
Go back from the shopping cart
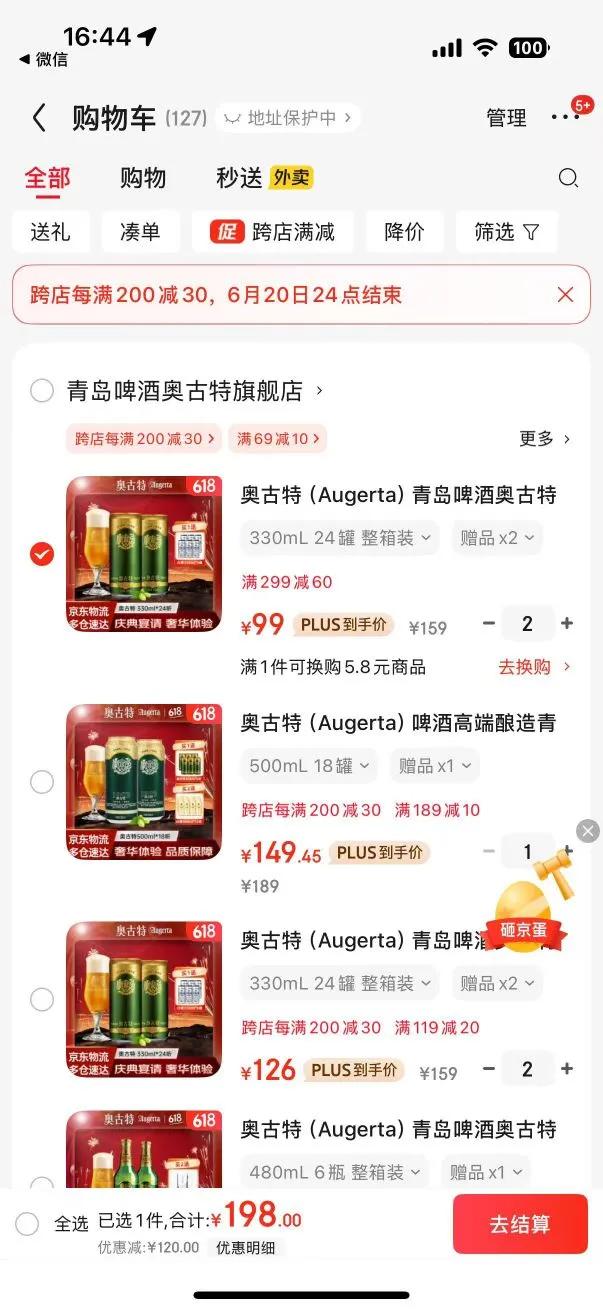(39, 118)
